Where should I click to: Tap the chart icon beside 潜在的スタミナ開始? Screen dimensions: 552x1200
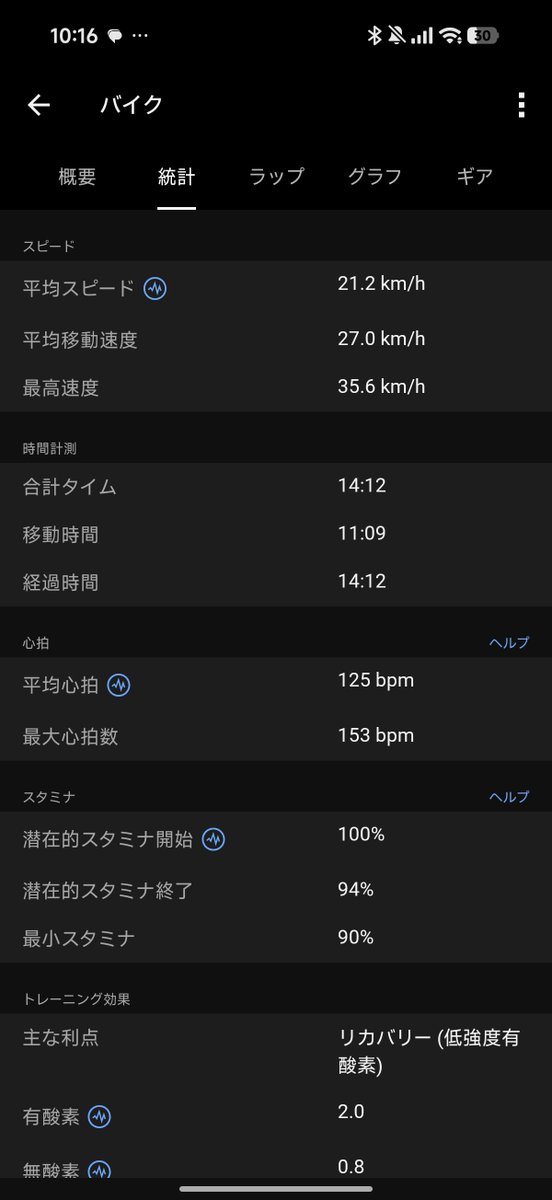coord(213,840)
